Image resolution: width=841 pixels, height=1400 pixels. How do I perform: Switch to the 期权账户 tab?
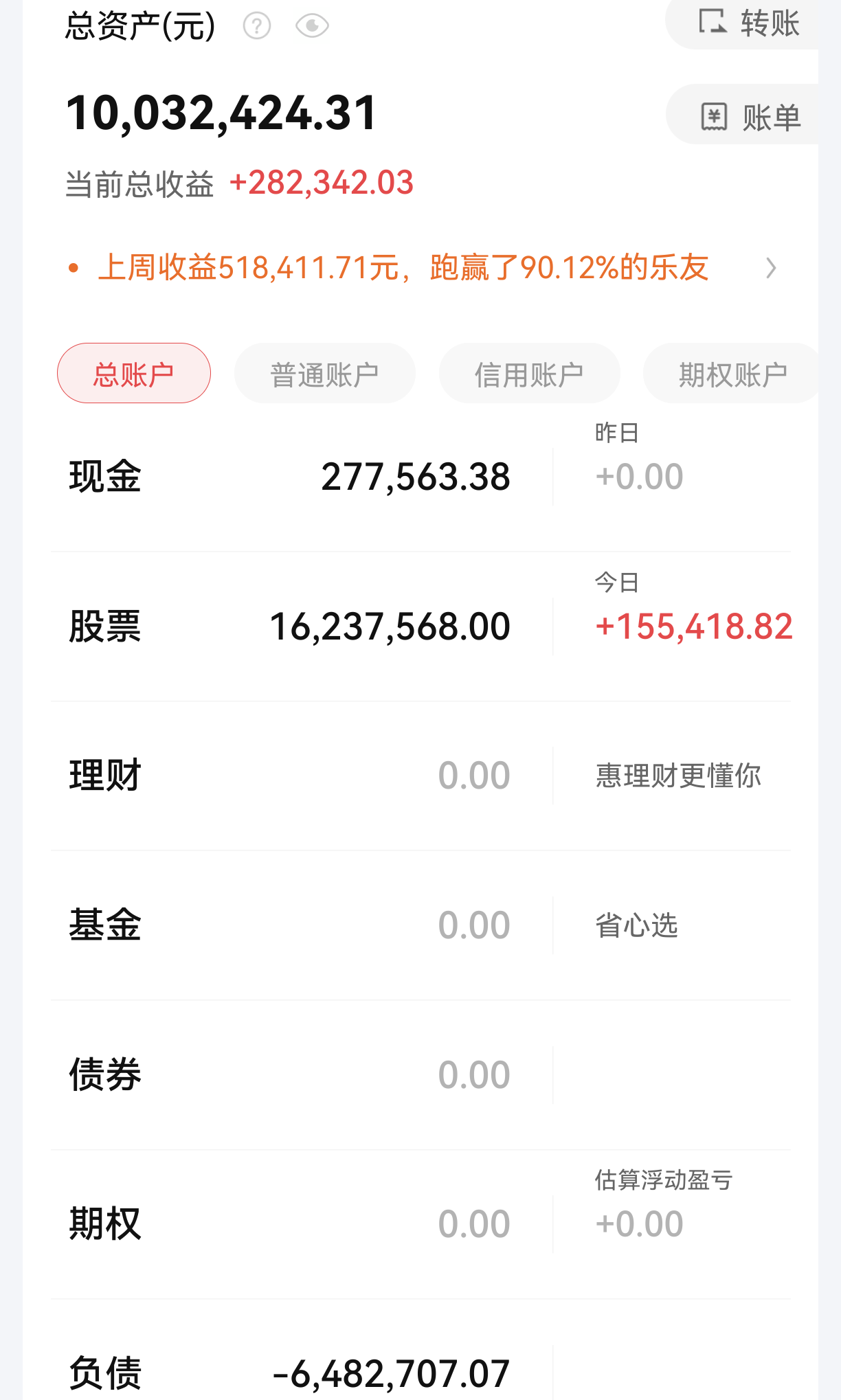coord(732,374)
